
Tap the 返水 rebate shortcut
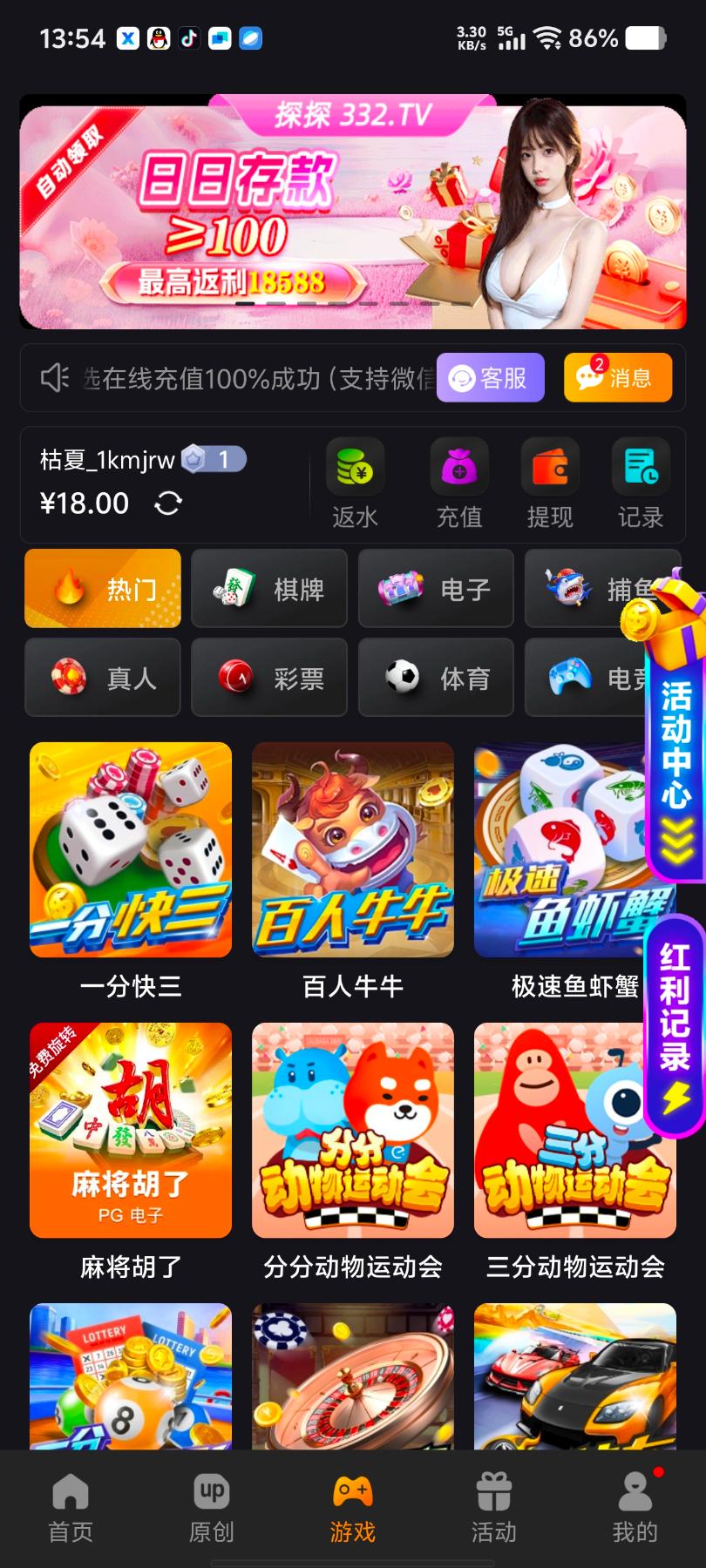pyautogui.click(x=355, y=484)
